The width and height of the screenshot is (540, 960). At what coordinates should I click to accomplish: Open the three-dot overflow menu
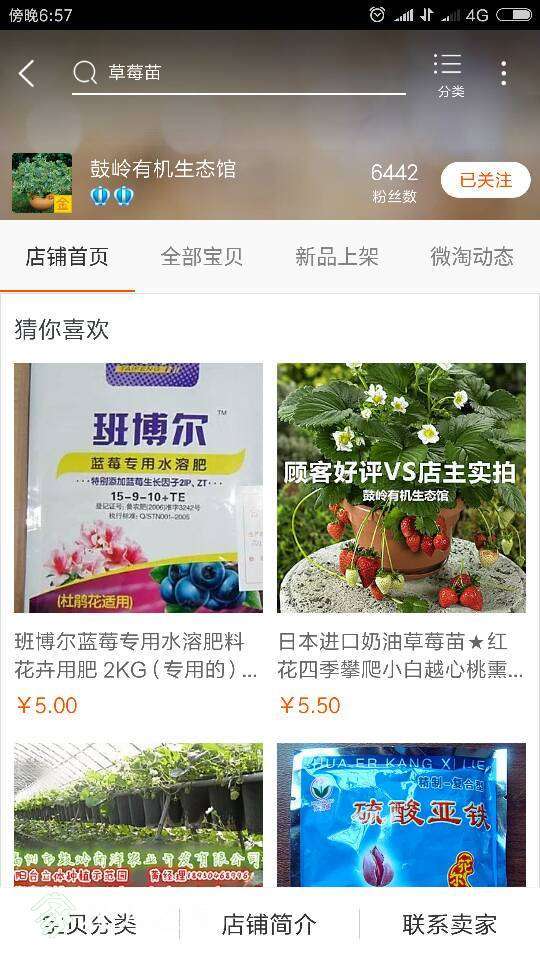click(503, 73)
